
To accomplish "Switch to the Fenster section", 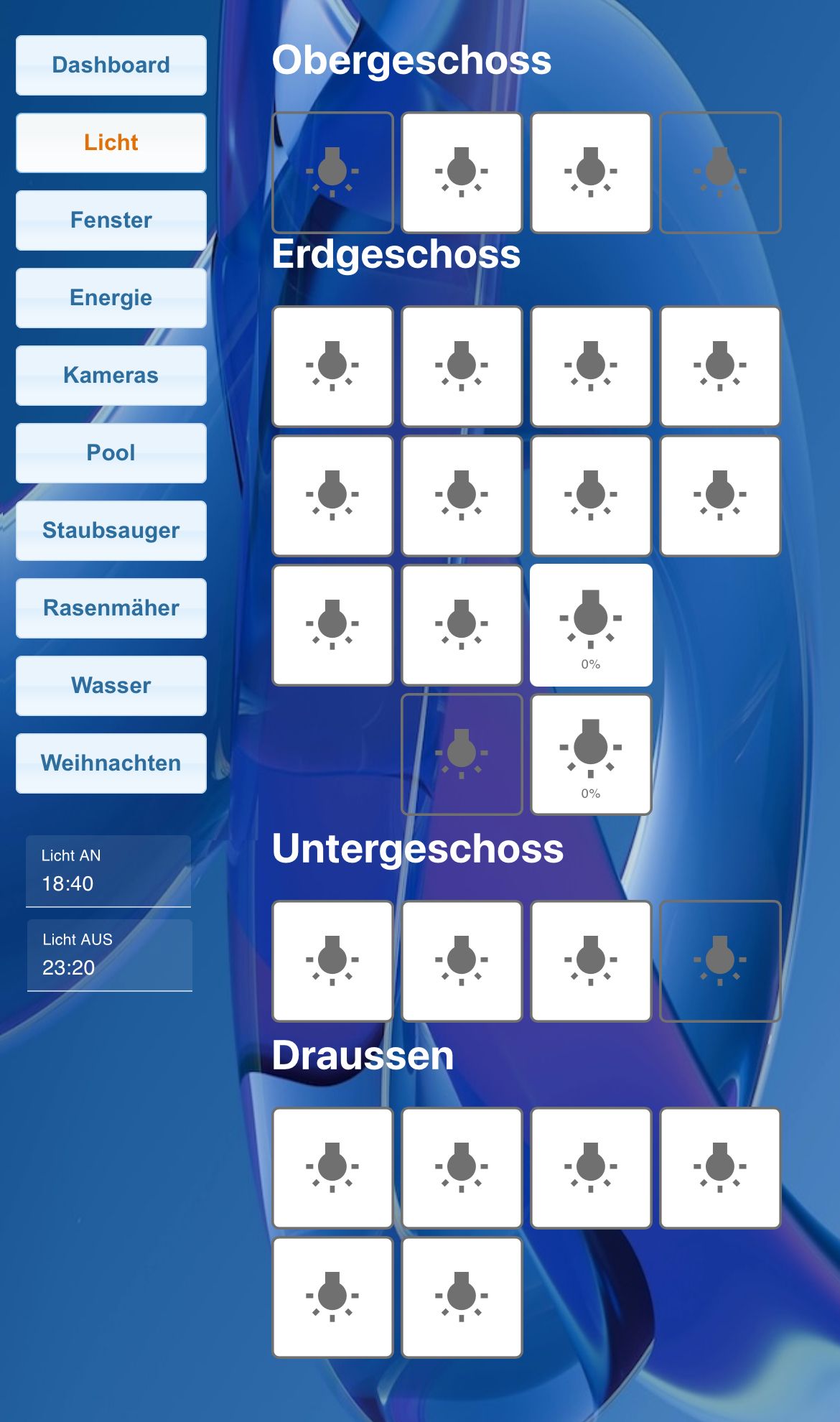I will coord(111,220).
